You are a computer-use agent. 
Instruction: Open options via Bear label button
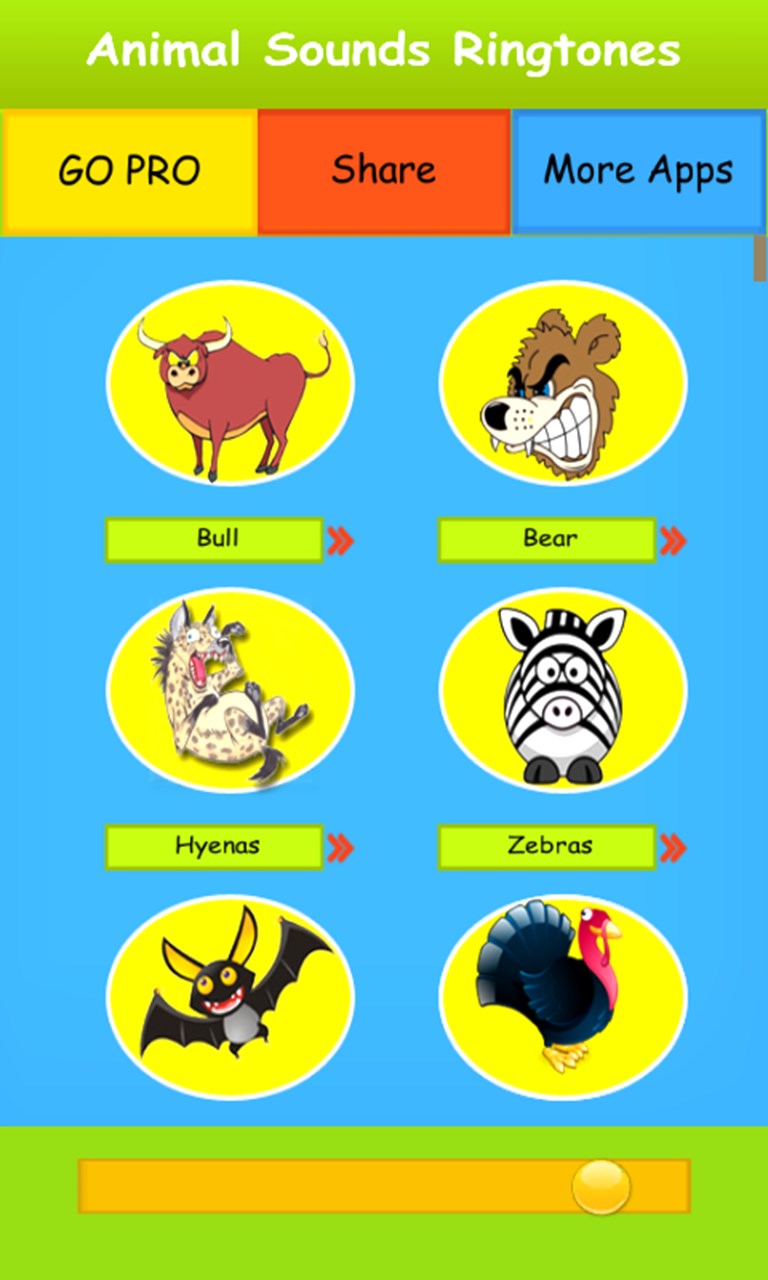548,539
